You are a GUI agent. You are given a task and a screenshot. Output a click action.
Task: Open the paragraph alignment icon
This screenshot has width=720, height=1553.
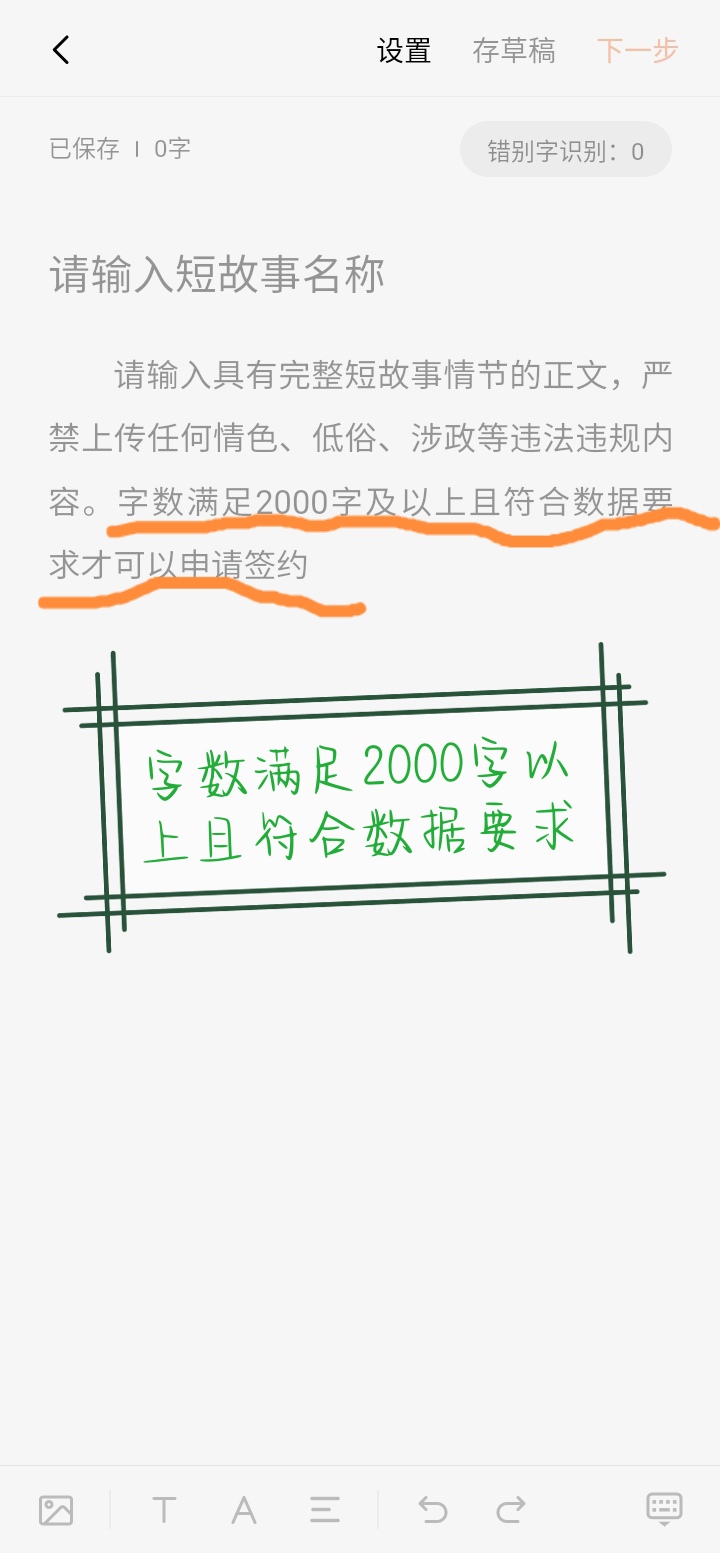pos(323,1508)
